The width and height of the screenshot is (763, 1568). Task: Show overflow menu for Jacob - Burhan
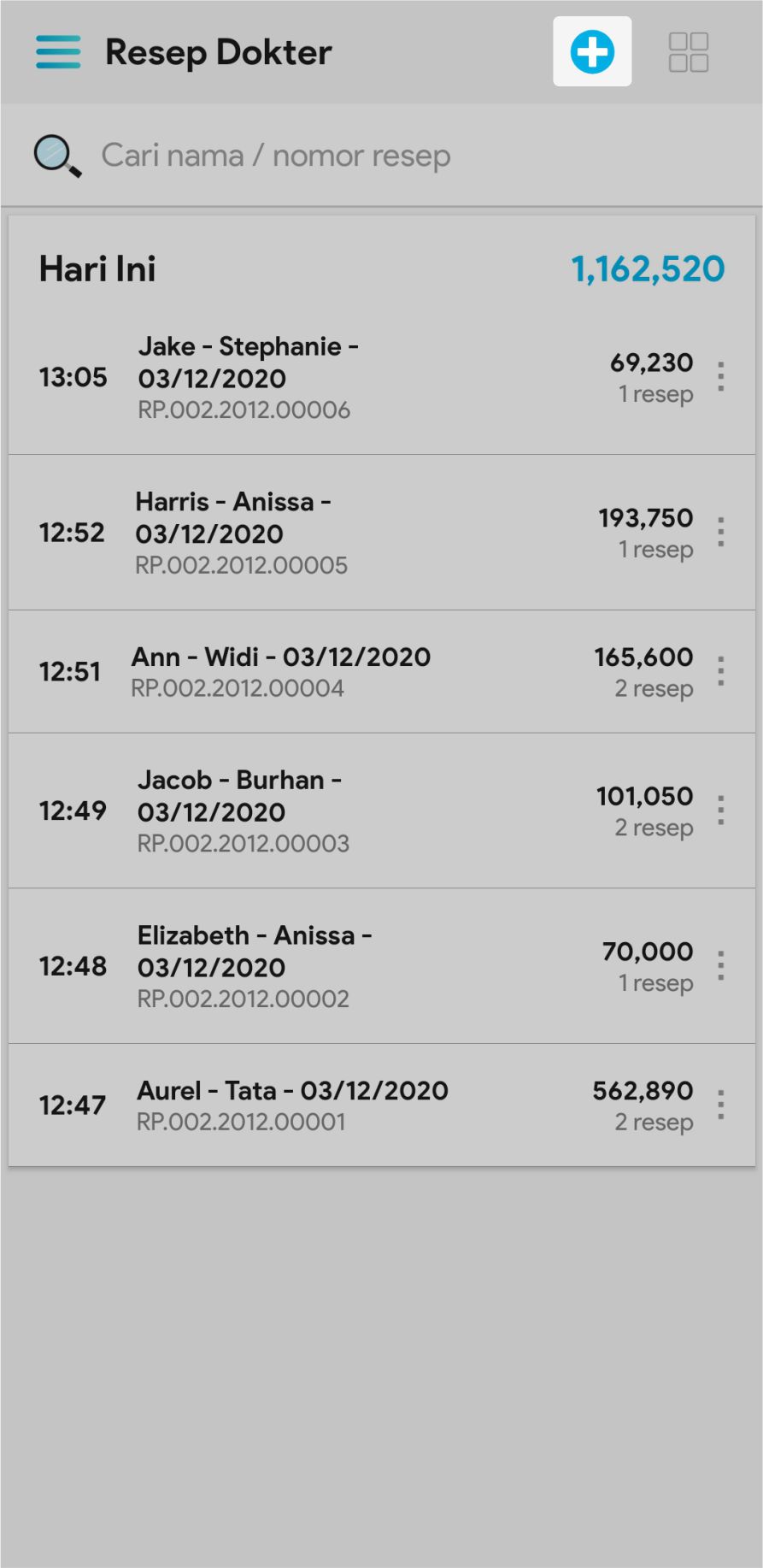click(x=721, y=811)
